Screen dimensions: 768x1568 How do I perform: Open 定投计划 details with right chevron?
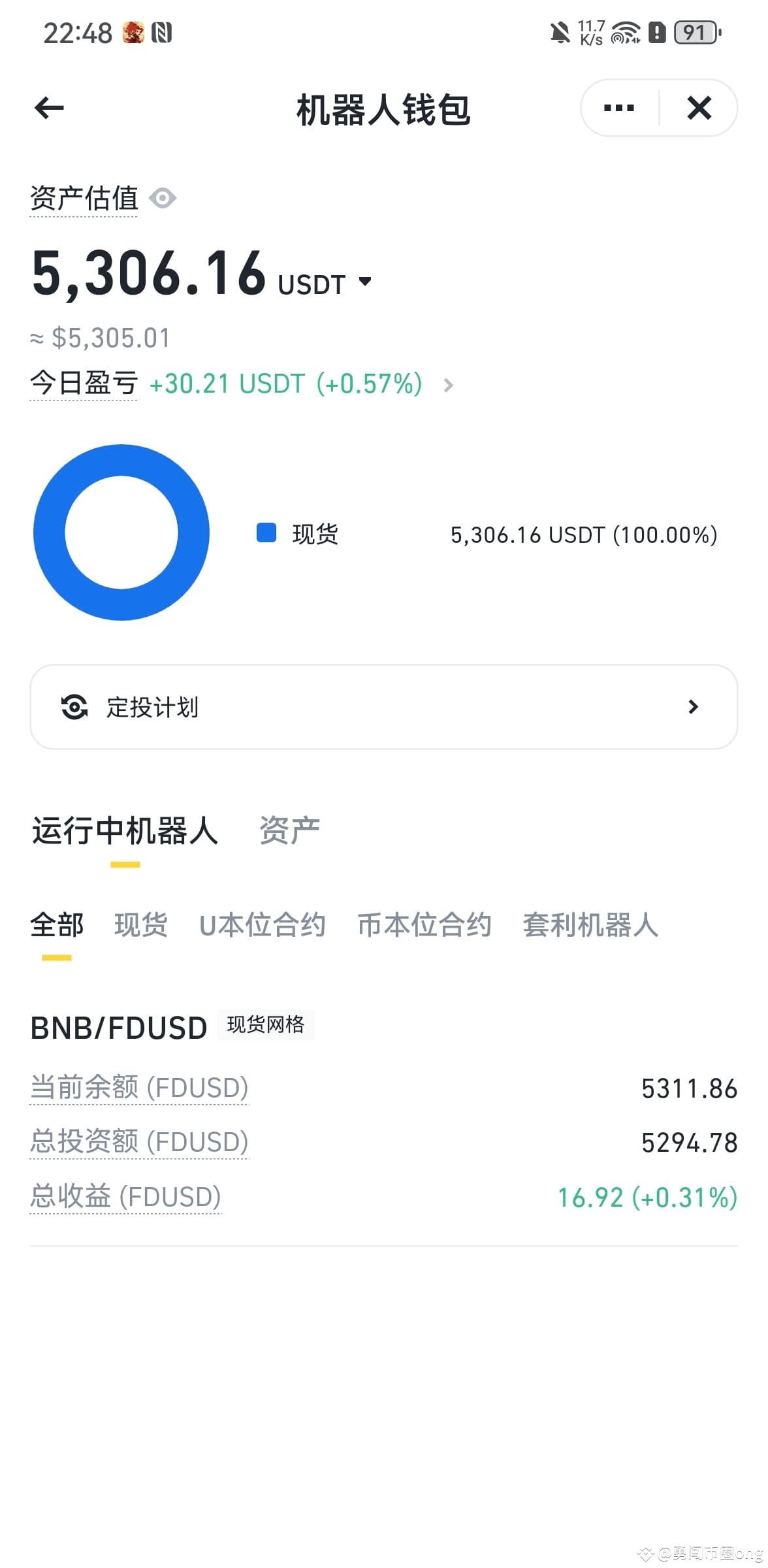693,707
